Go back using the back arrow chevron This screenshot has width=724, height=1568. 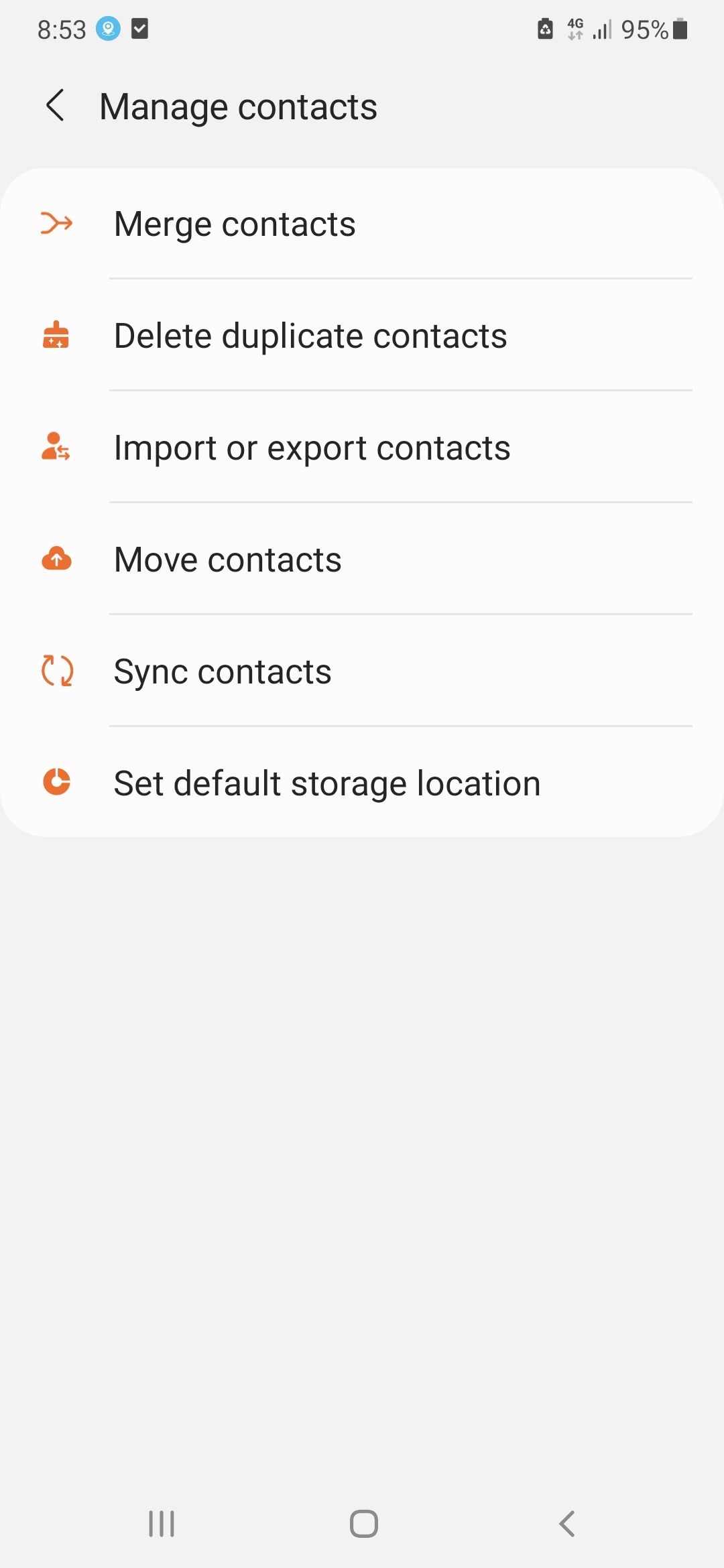56,105
